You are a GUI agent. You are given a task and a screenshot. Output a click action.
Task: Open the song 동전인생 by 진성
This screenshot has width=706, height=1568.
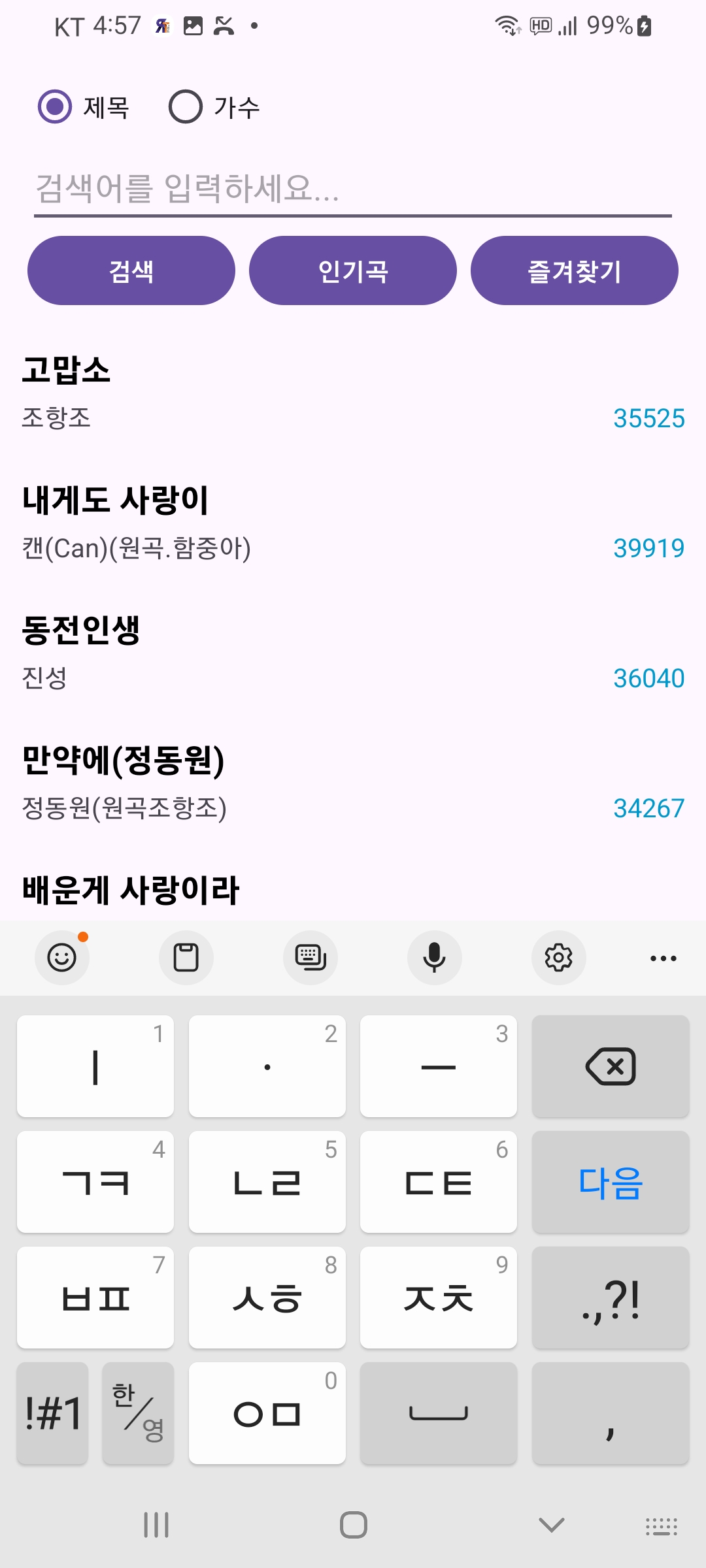coord(353,652)
